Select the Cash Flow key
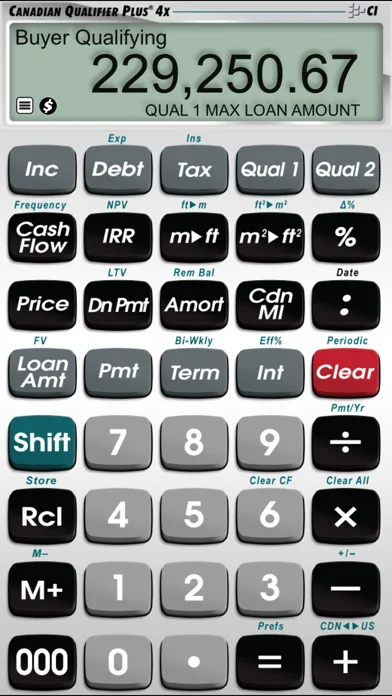The height and width of the screenshot is (696, 392). coord(42,237)
